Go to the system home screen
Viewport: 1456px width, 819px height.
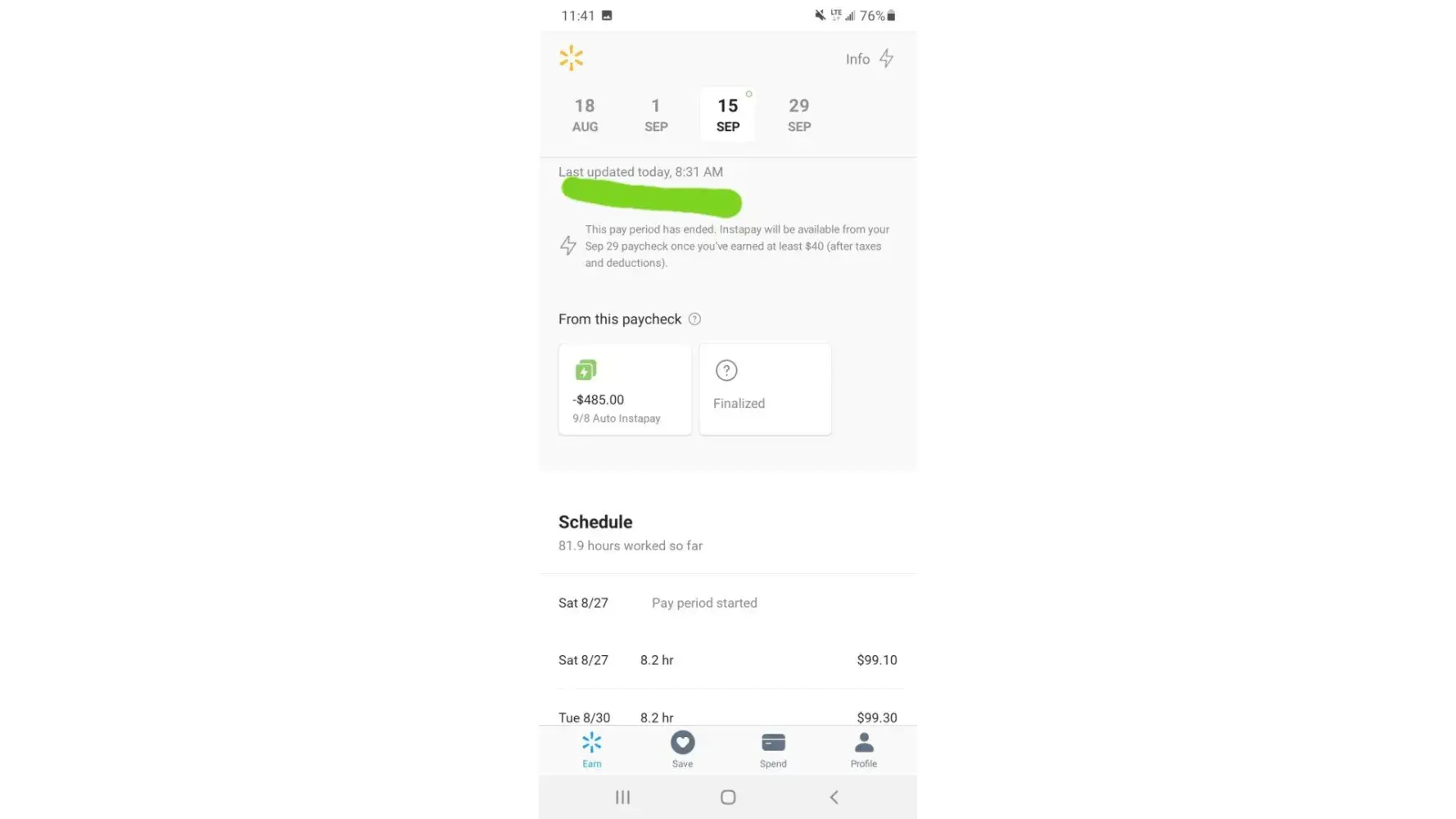(x=728, y=797)
